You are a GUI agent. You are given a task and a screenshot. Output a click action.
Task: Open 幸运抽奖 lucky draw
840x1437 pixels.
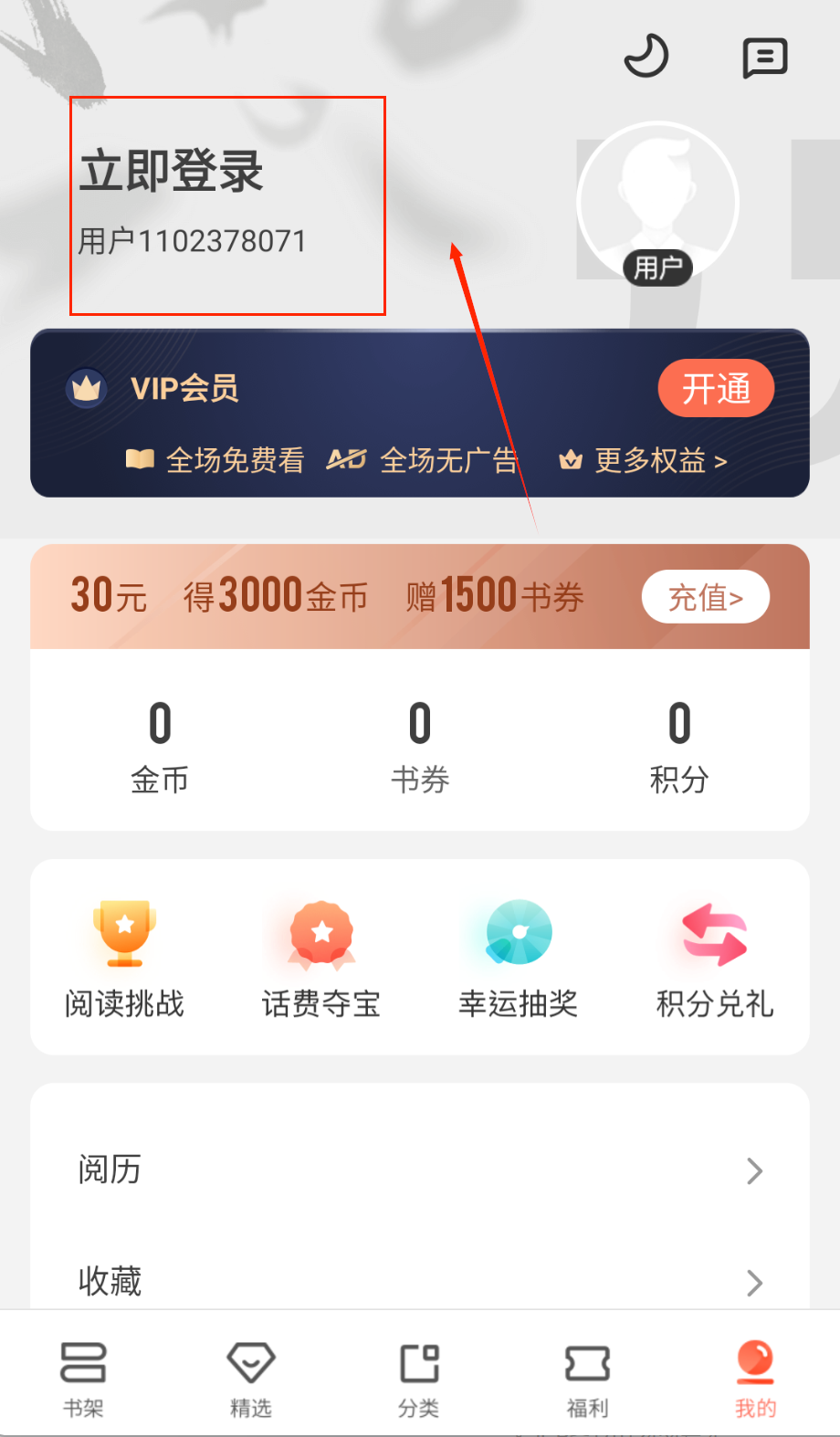pos(519,959)
